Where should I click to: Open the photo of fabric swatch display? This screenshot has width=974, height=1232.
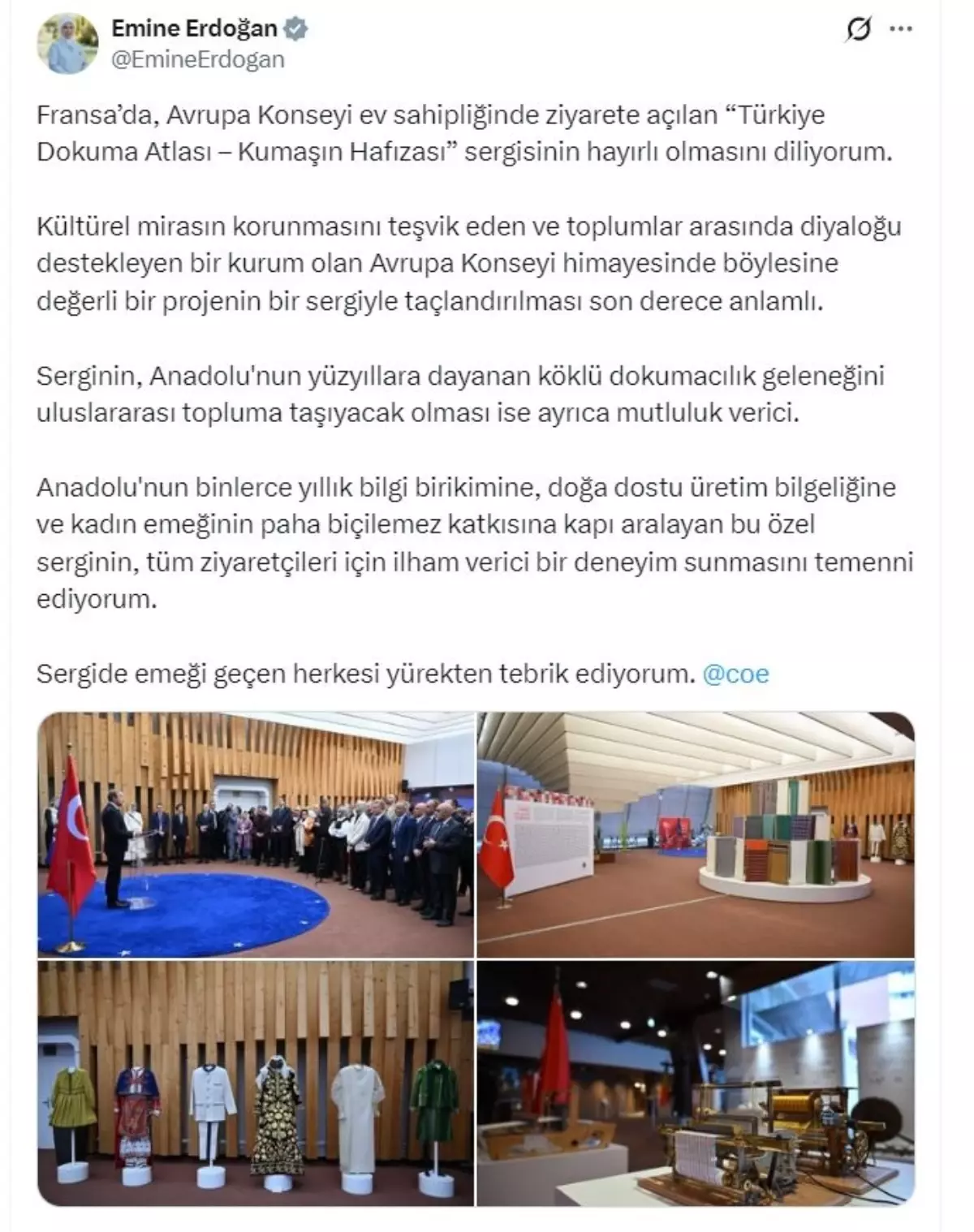coord(696,834)
